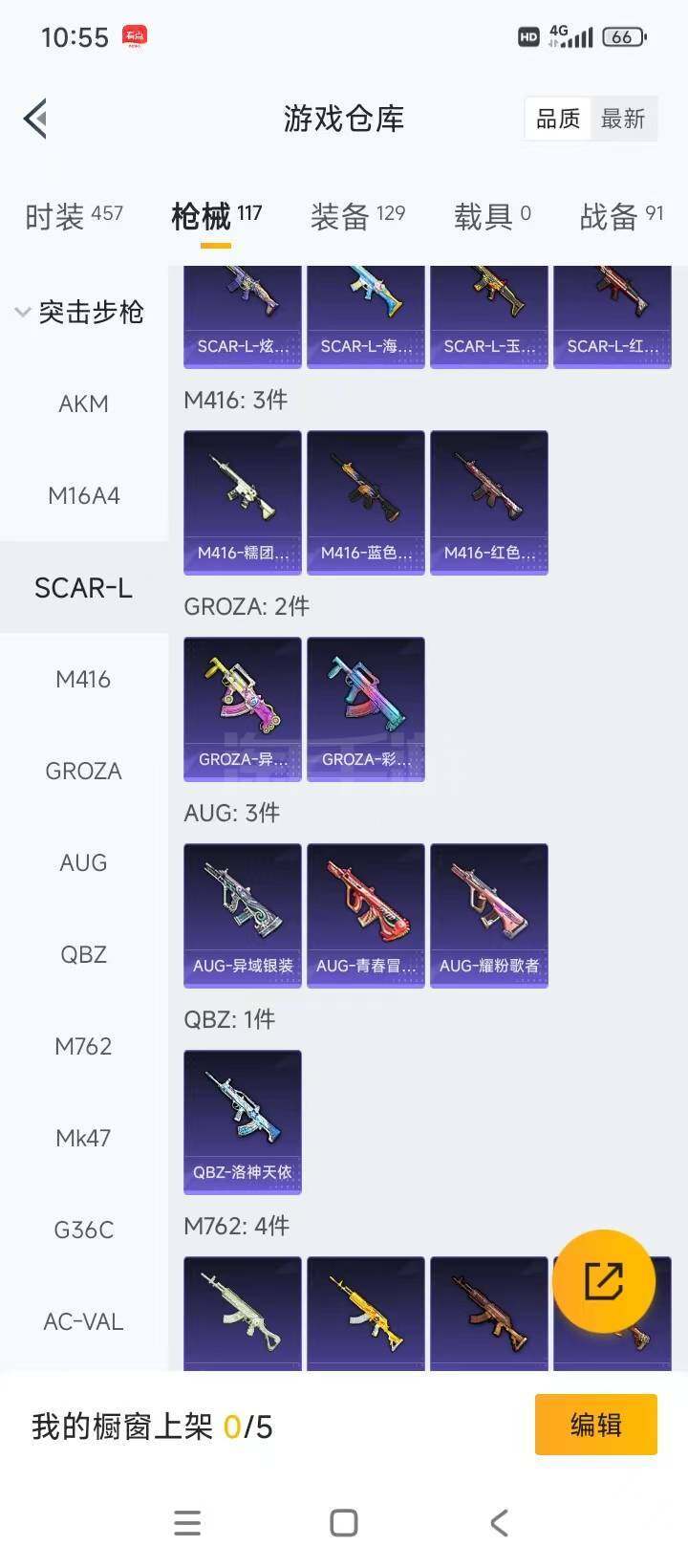View the AUG-耀粉歌者 skin
The image size is (688, 1568).
tap(489, 915)
